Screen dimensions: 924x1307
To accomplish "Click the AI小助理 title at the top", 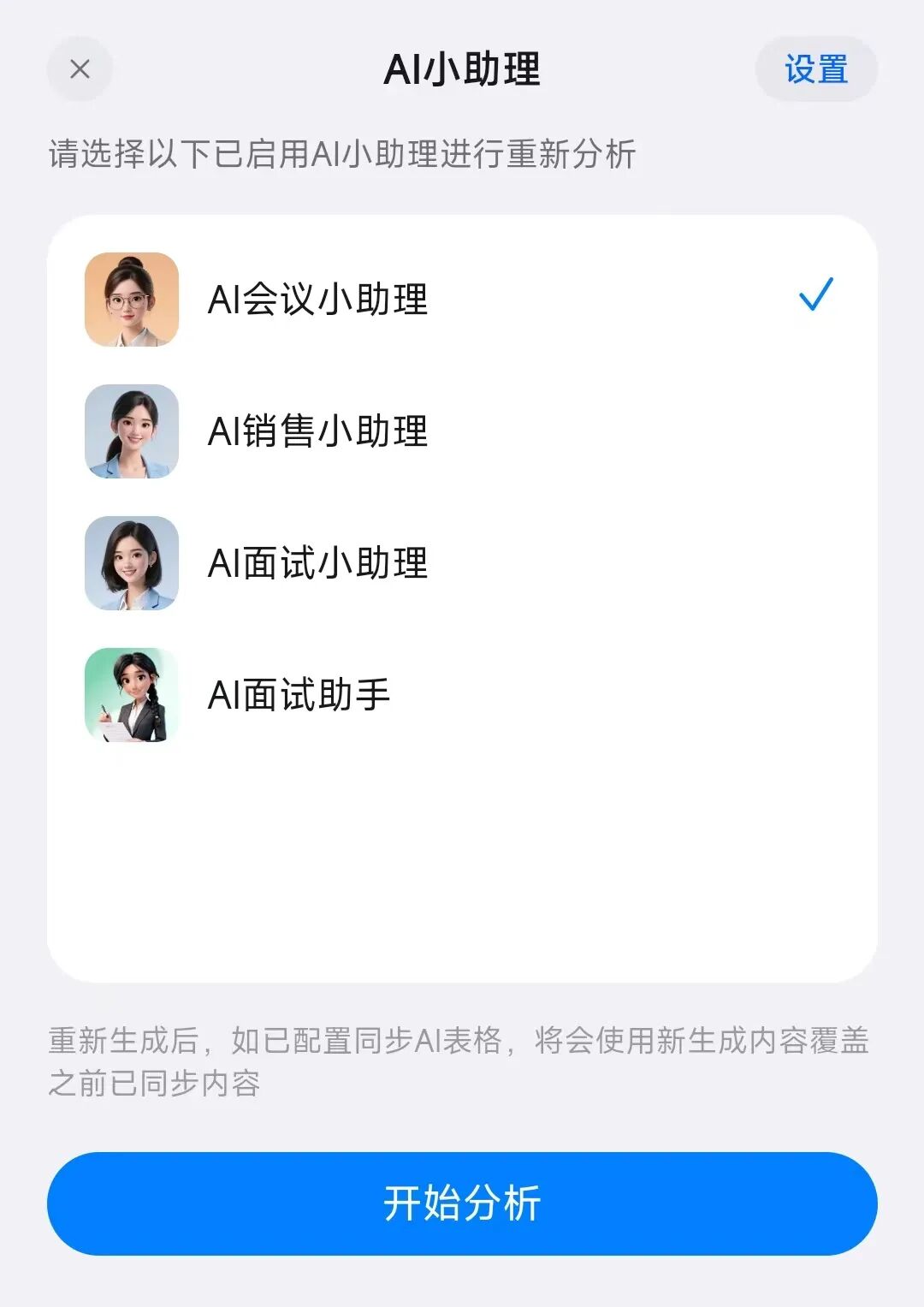I will click(462, 68).
